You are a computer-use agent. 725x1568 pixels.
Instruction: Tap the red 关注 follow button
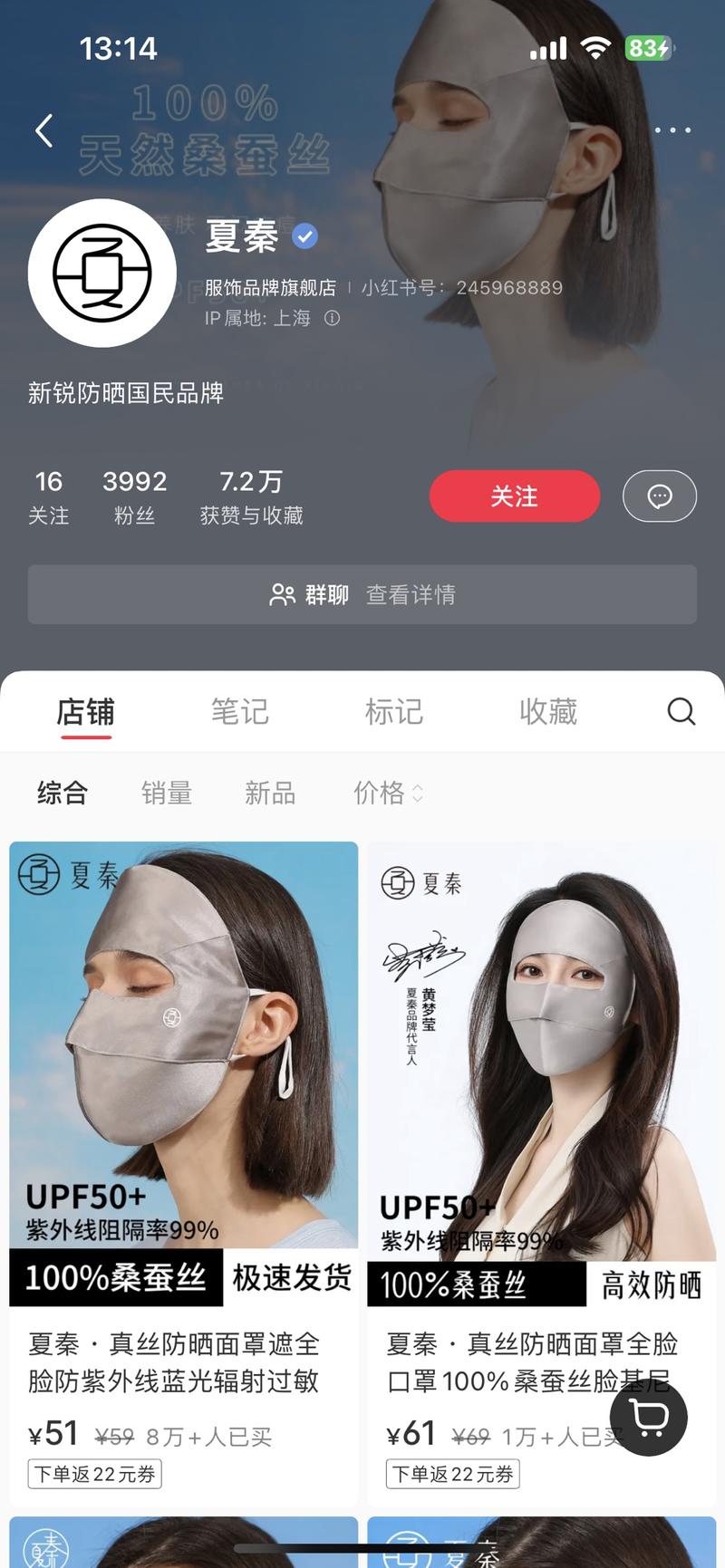(x=514, y=496)
